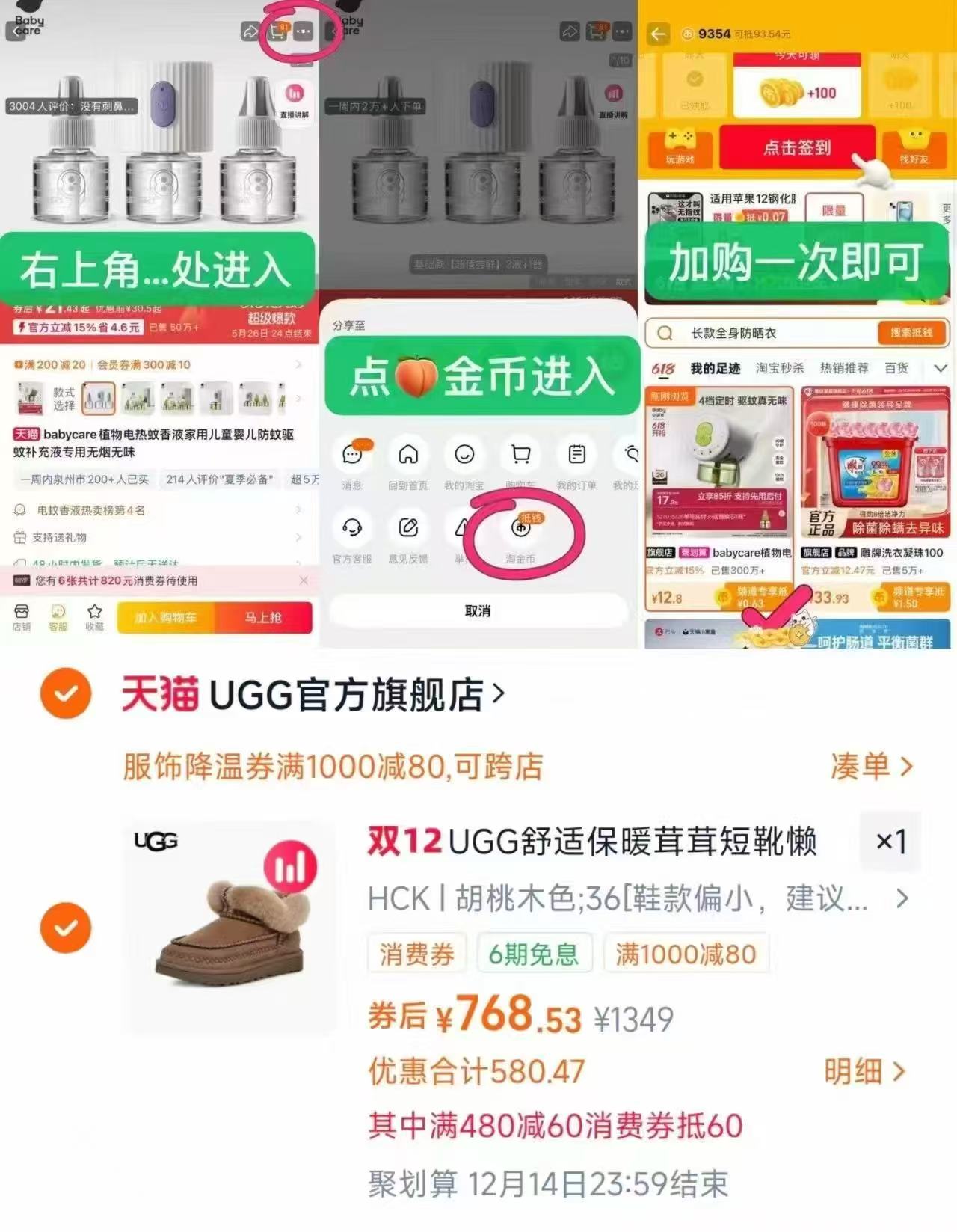The image size is (957, 1232).
Task: Toggle the UGG boots item selection checkbox
Action: point(67,928)
